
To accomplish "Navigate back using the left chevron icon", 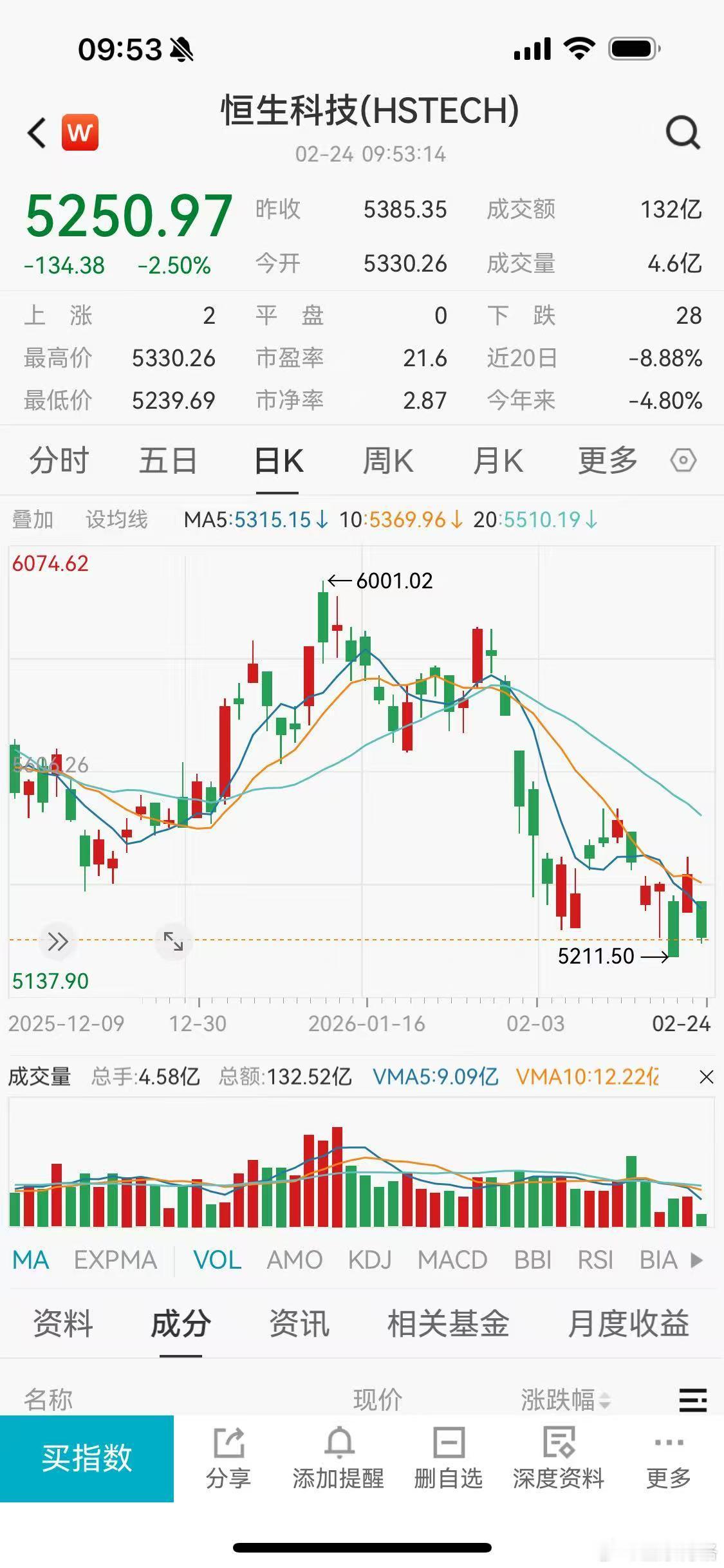I will 37,131.
